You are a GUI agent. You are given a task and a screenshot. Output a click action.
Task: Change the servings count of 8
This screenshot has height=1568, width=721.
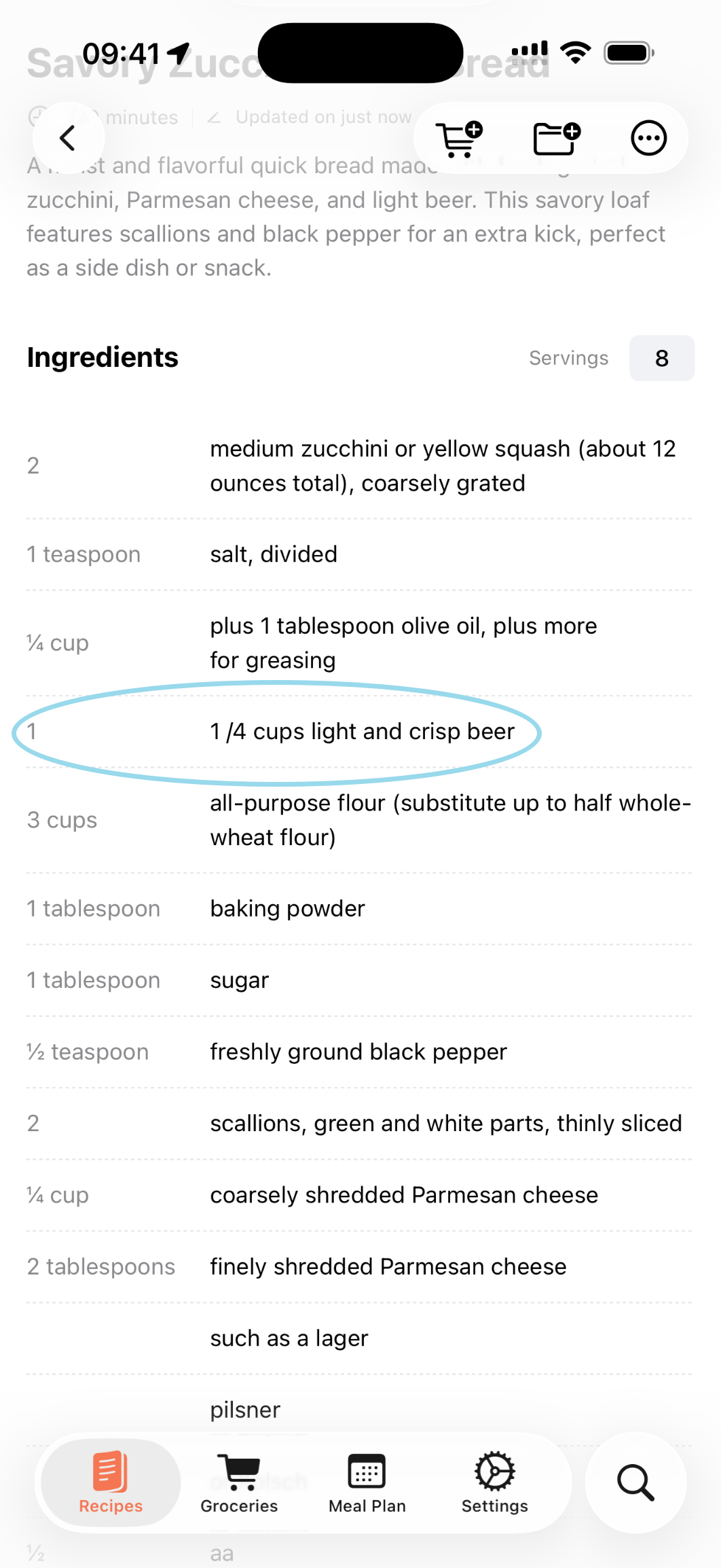661,358
